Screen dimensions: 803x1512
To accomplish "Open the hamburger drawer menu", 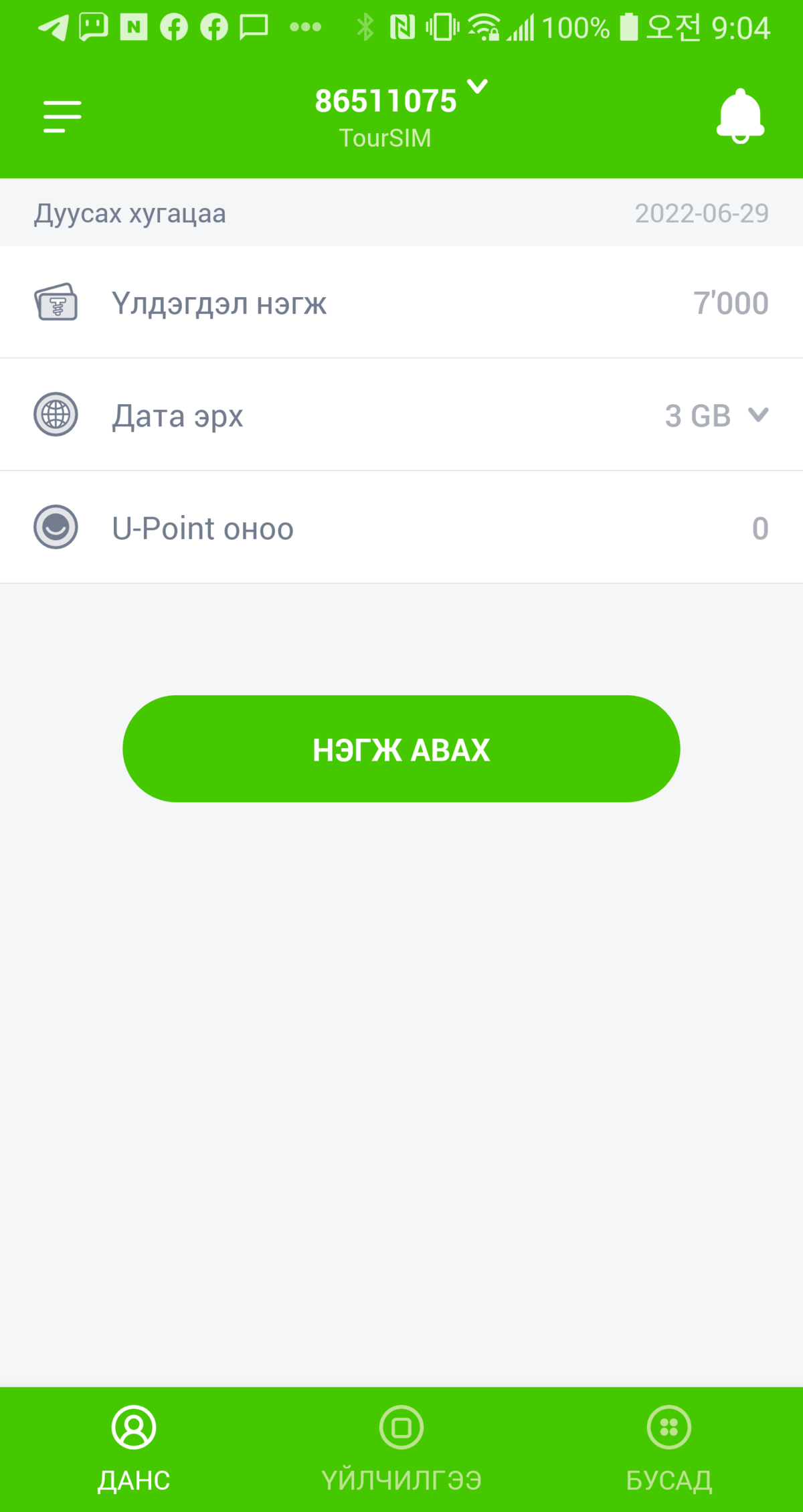I will (62, 116).
